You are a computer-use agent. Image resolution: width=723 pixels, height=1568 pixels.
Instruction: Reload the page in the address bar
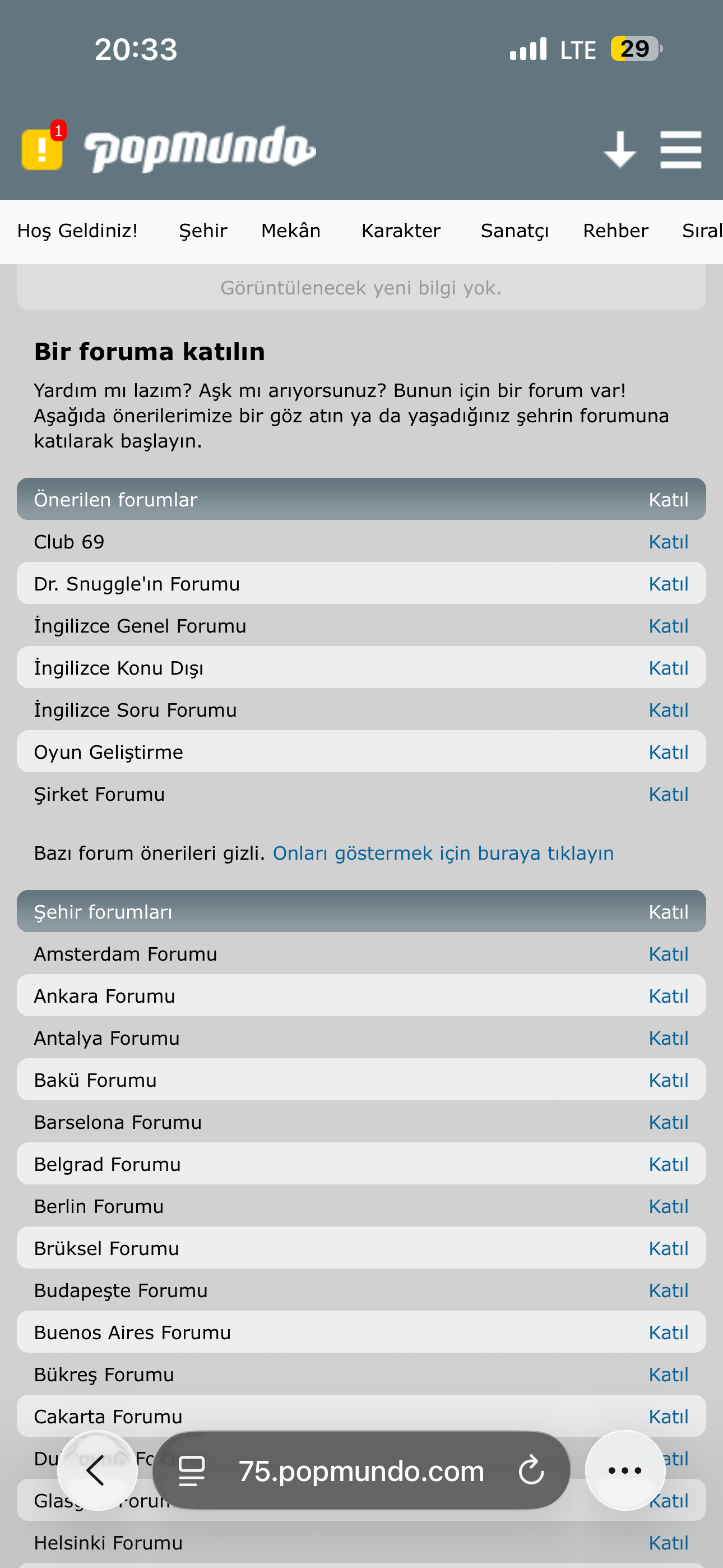coord(531,1470)
